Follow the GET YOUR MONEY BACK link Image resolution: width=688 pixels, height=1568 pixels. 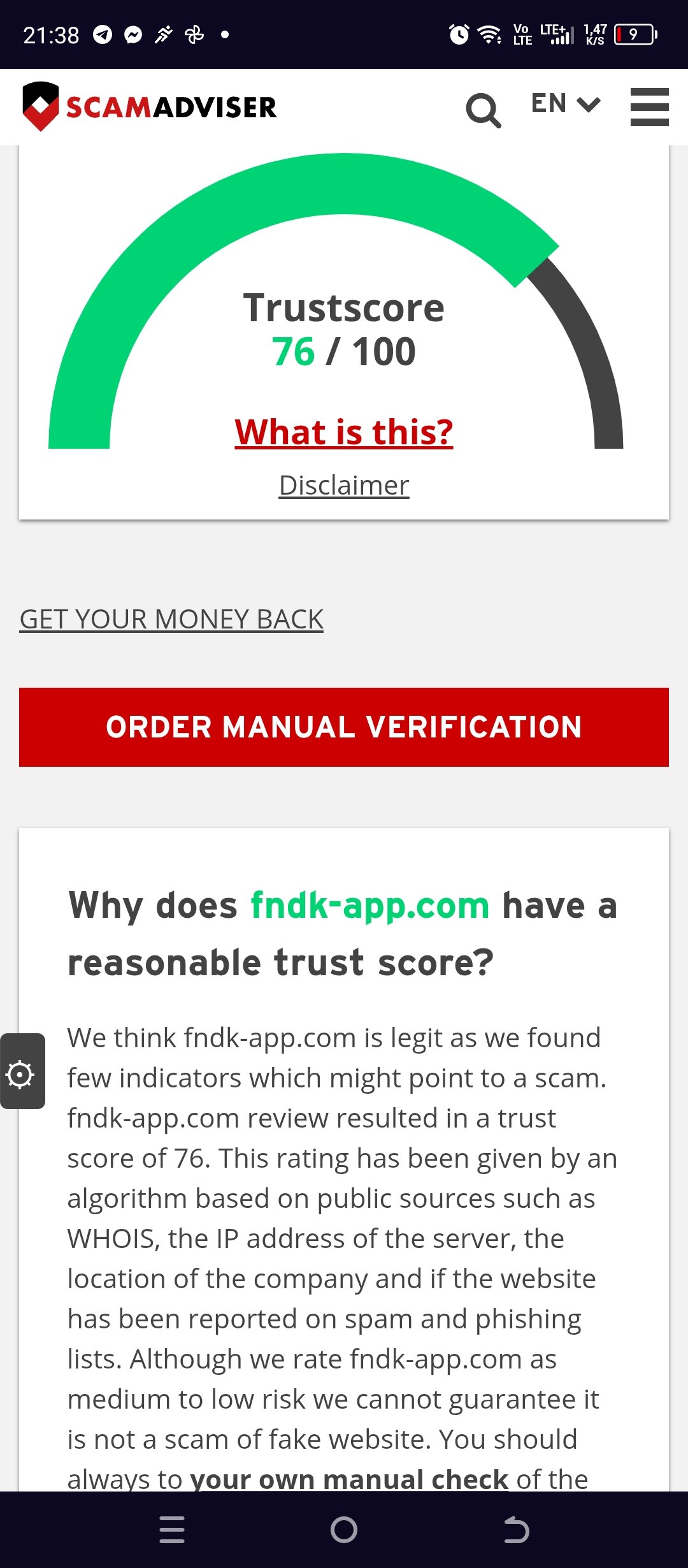coord(171,620)
